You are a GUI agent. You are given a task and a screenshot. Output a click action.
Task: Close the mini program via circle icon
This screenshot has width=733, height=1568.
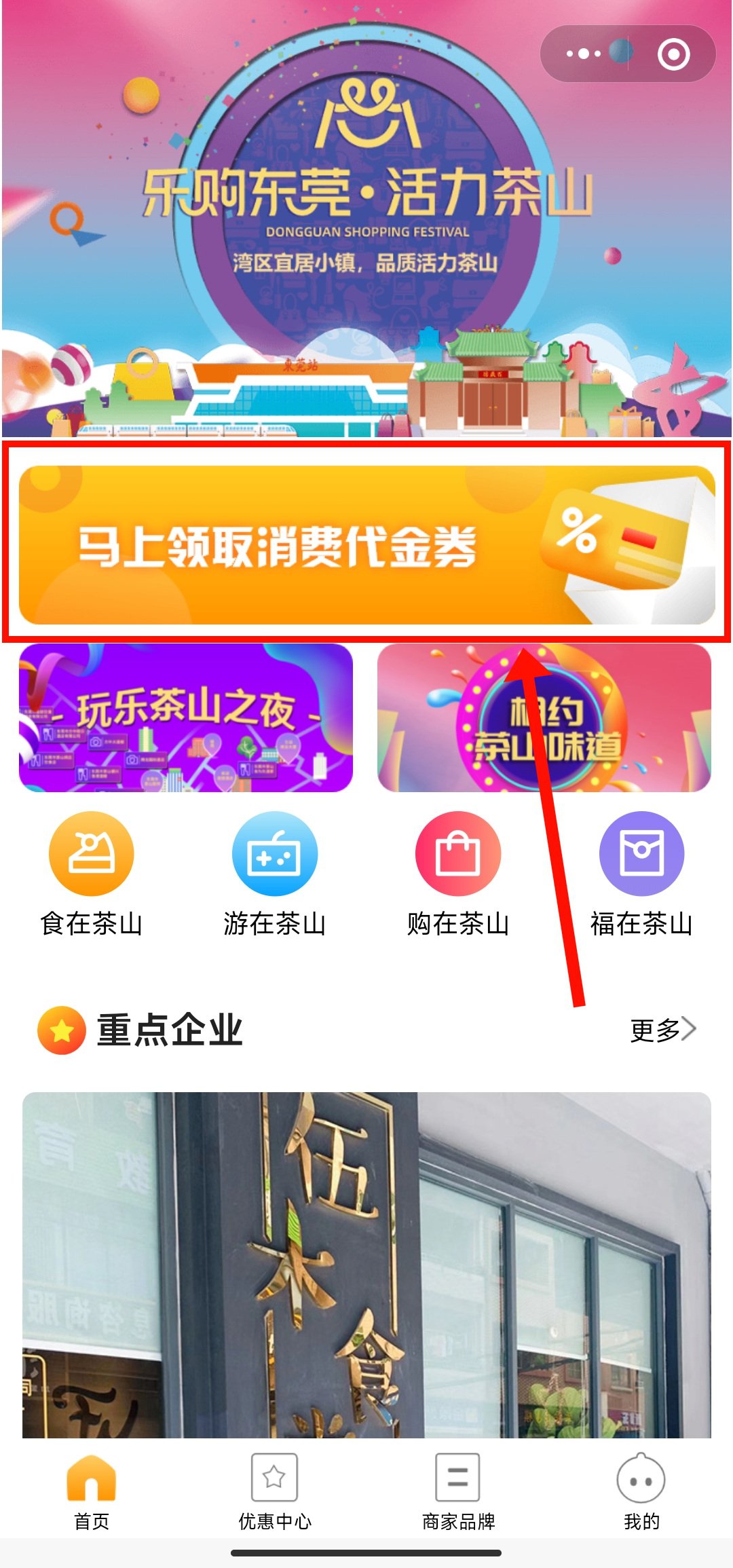click(x=673, y=54)
